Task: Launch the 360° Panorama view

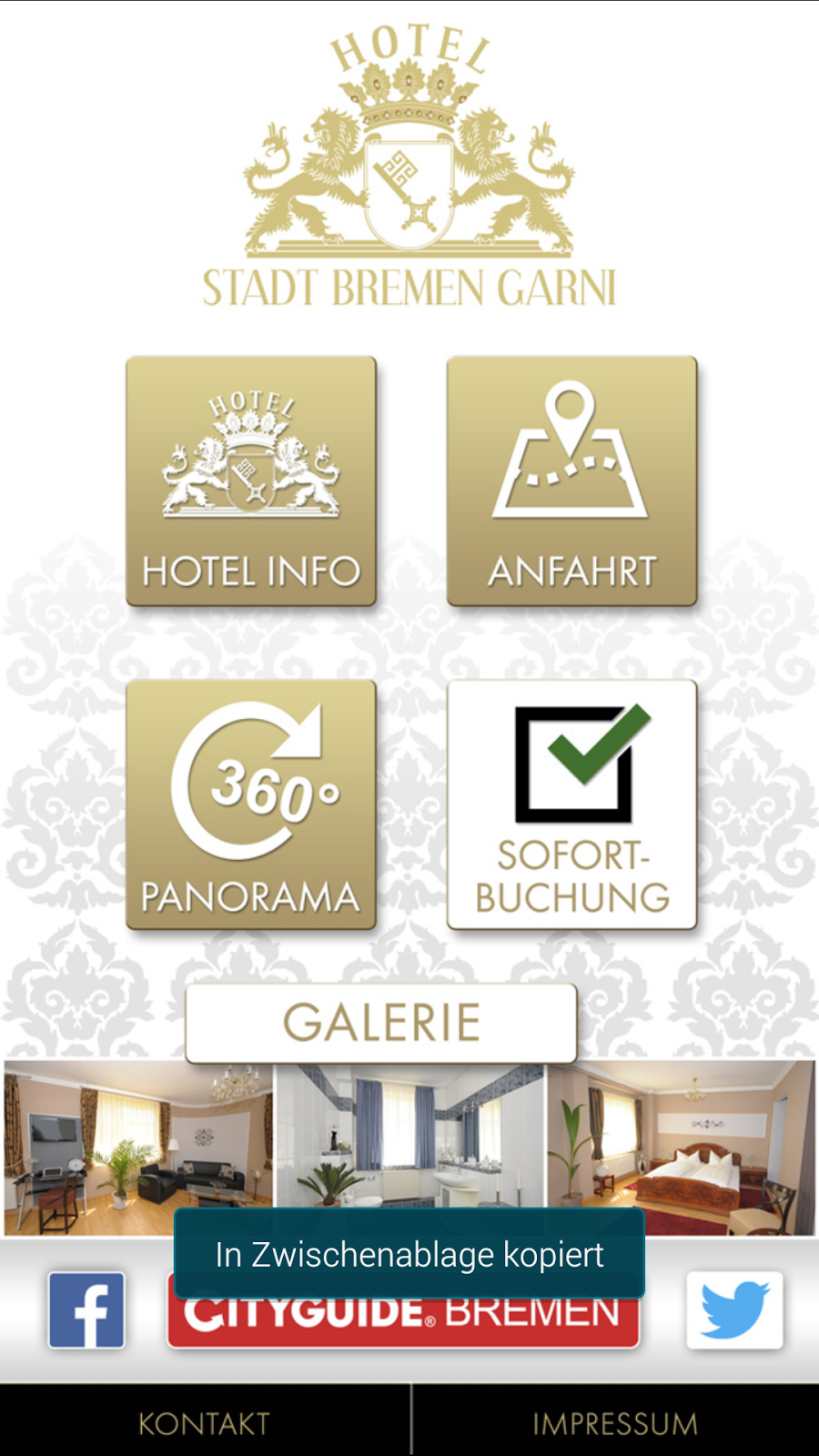Action: click(x=251, y=804)
